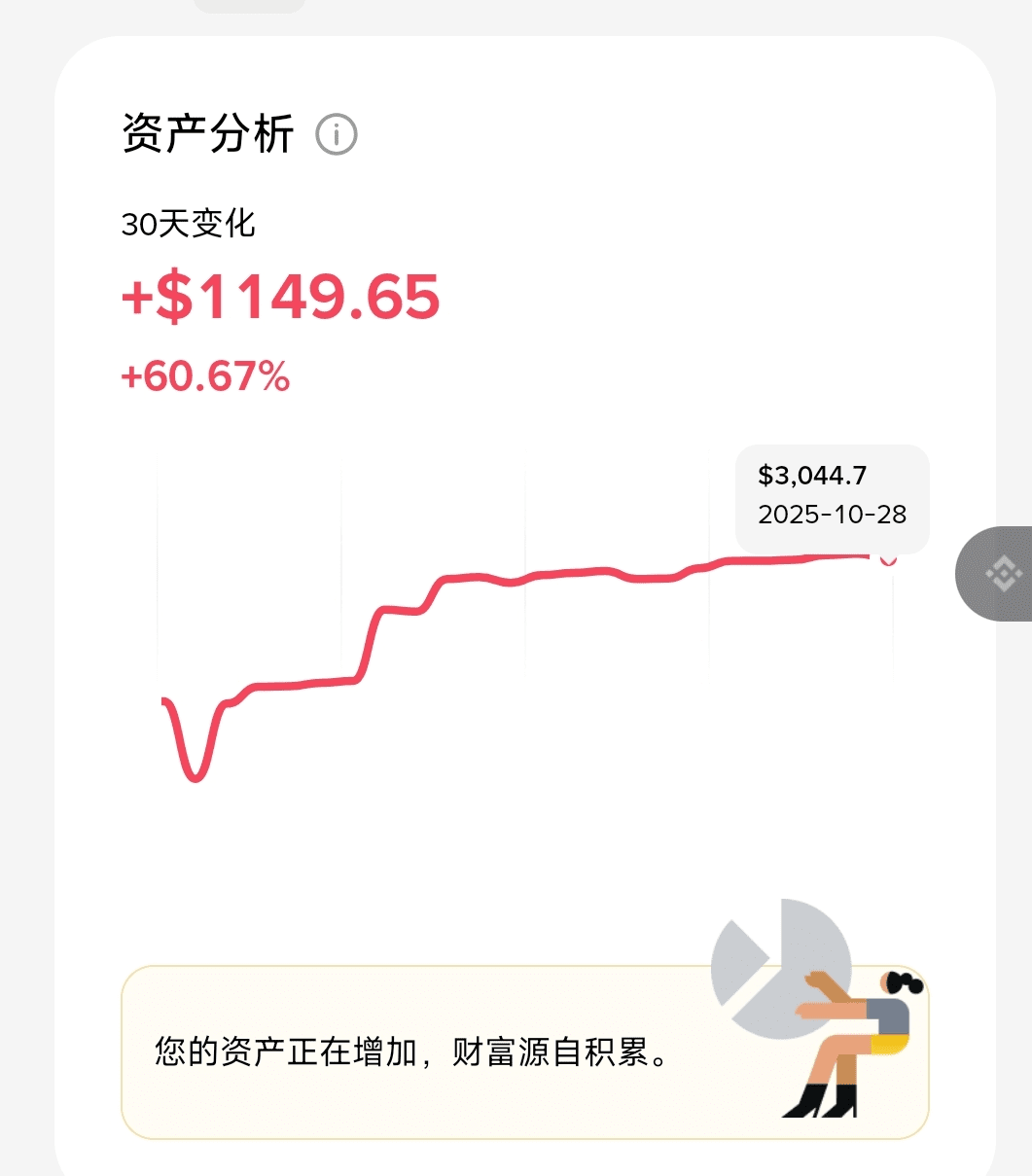Viewport: 1032px width, 1176px height.
Task: Select the 2025-10-28 point on chart
Action: [888, 559]
